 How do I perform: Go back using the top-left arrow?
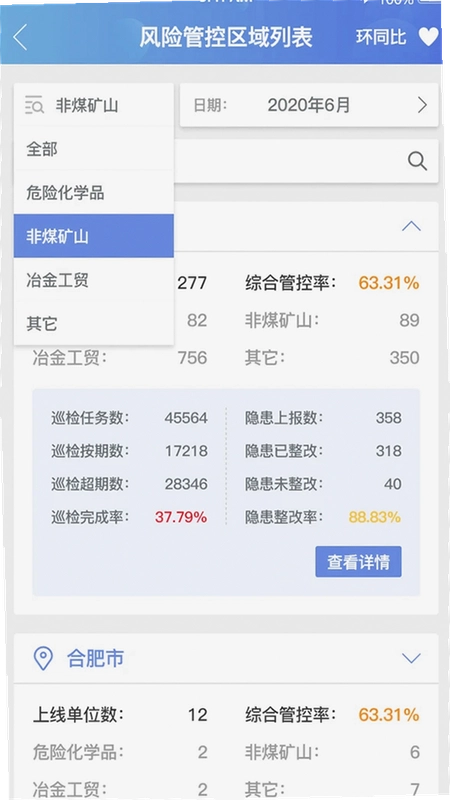(20, 38)
